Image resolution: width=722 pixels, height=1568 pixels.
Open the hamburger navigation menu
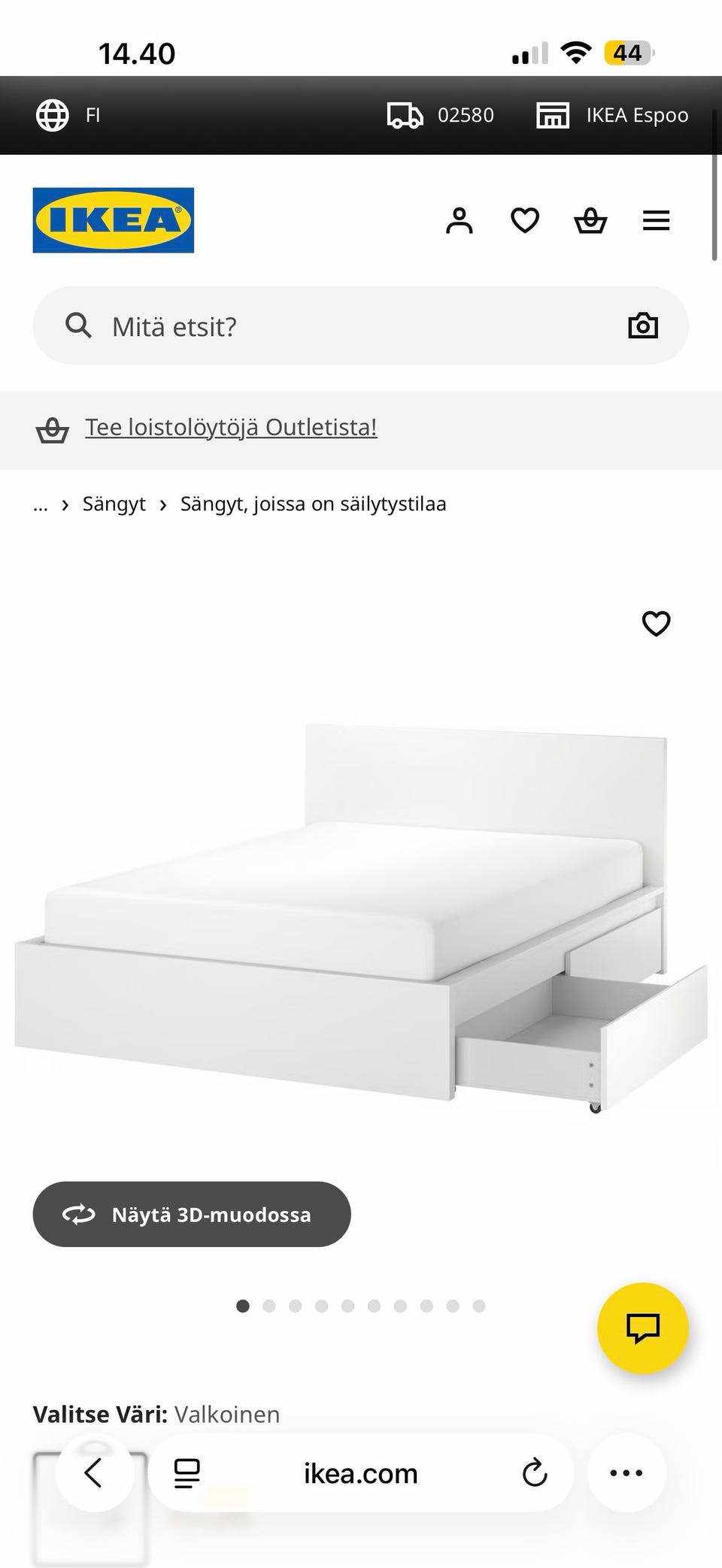pyautogui.click(x=656, y=220)
